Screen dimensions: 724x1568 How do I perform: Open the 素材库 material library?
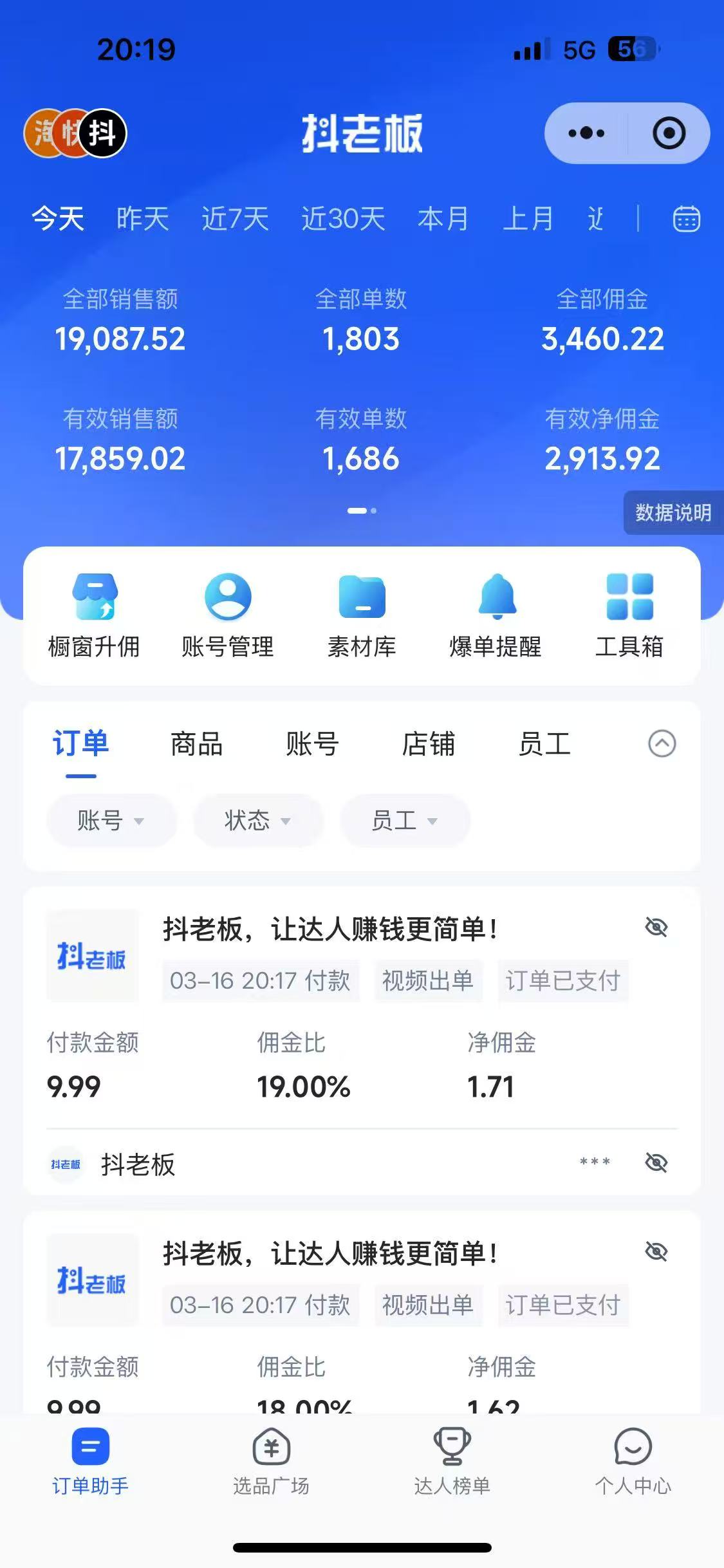pos(362,614)
